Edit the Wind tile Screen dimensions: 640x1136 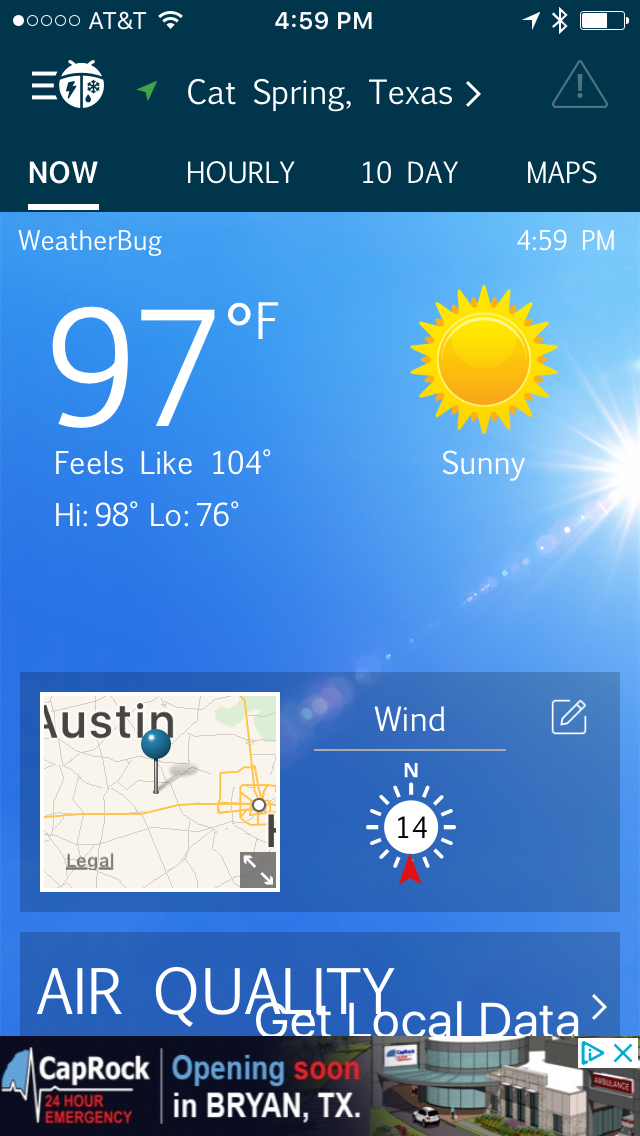click(x=569, y=717)
